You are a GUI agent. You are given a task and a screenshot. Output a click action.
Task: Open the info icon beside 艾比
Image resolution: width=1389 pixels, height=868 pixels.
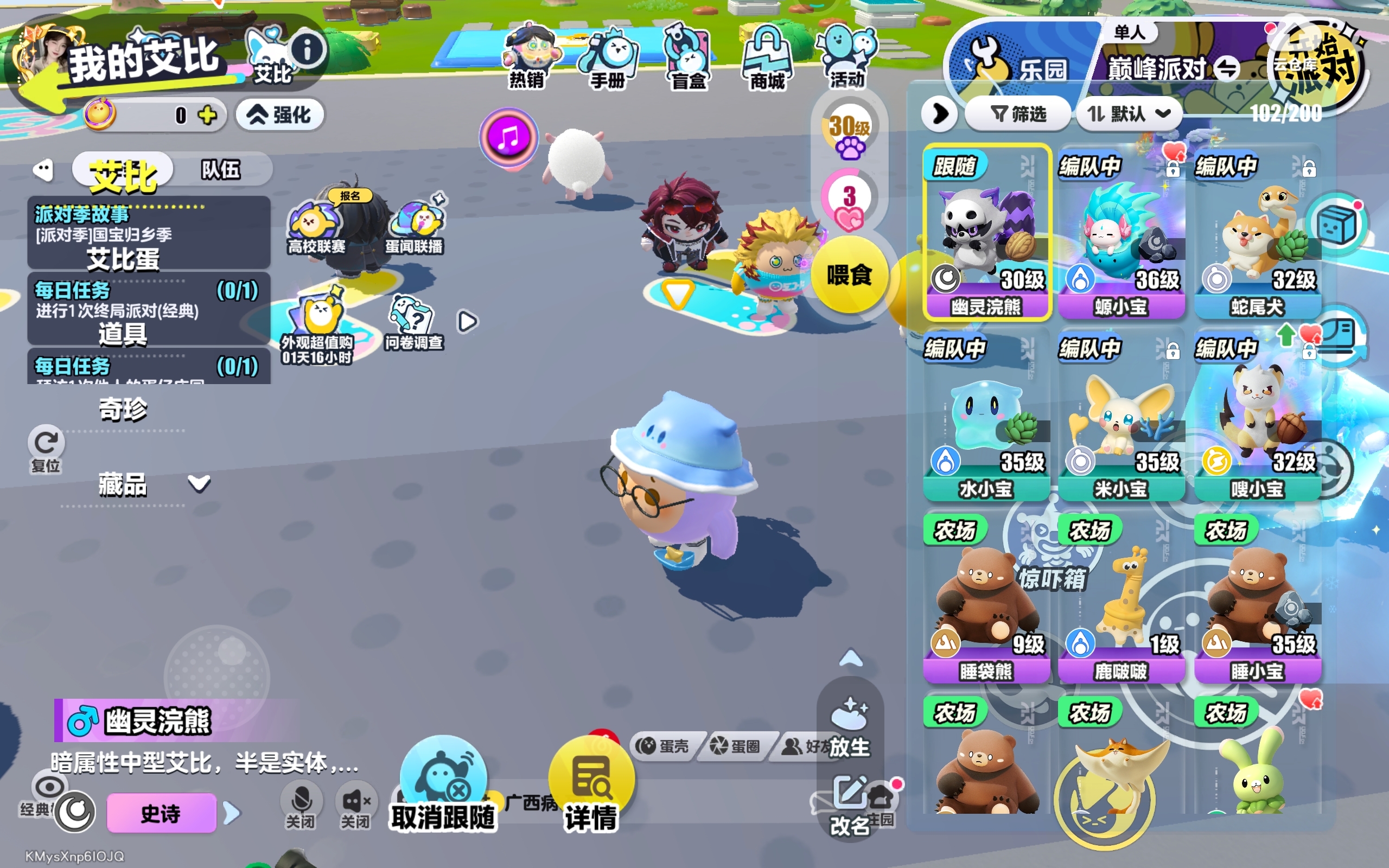(x=308, y=50)
